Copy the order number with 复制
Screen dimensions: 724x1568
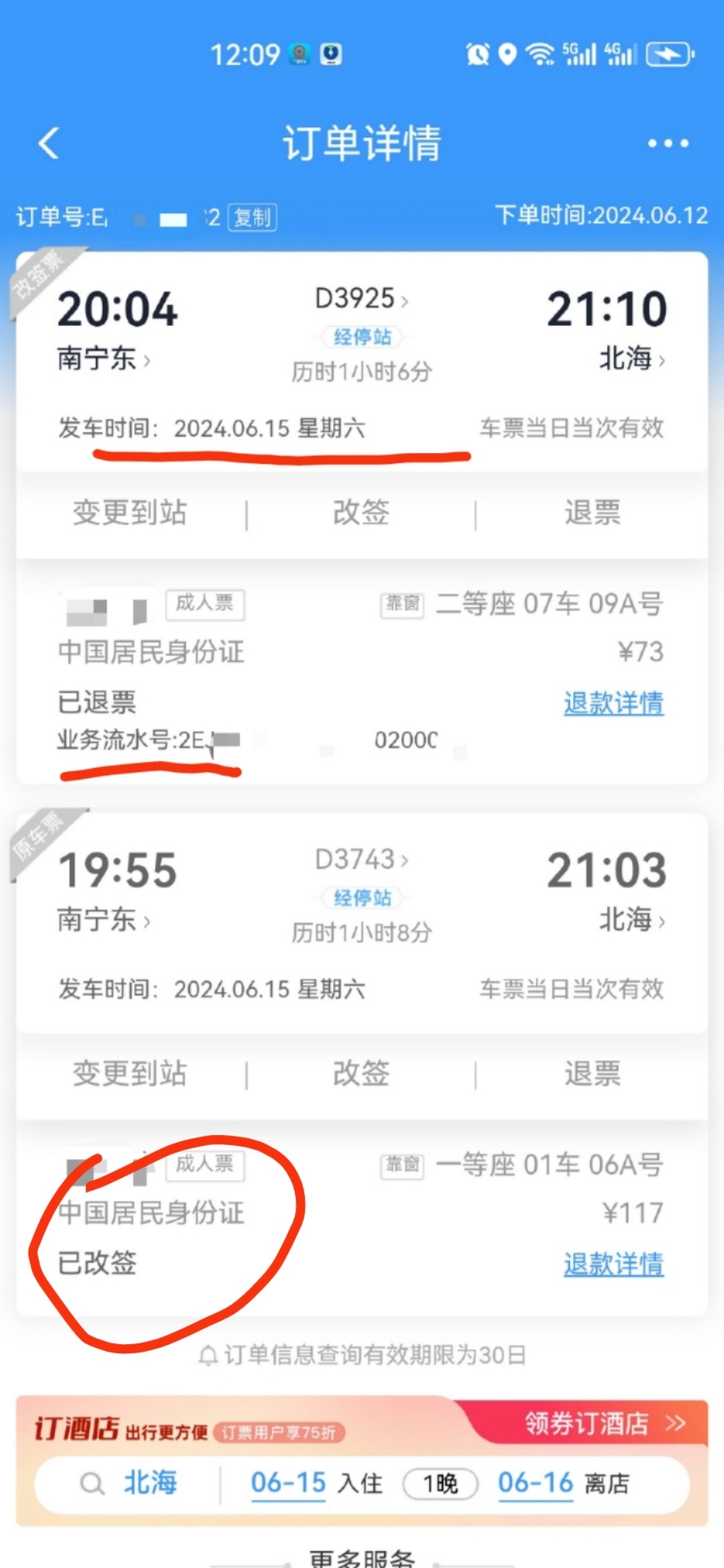point(253,218)
